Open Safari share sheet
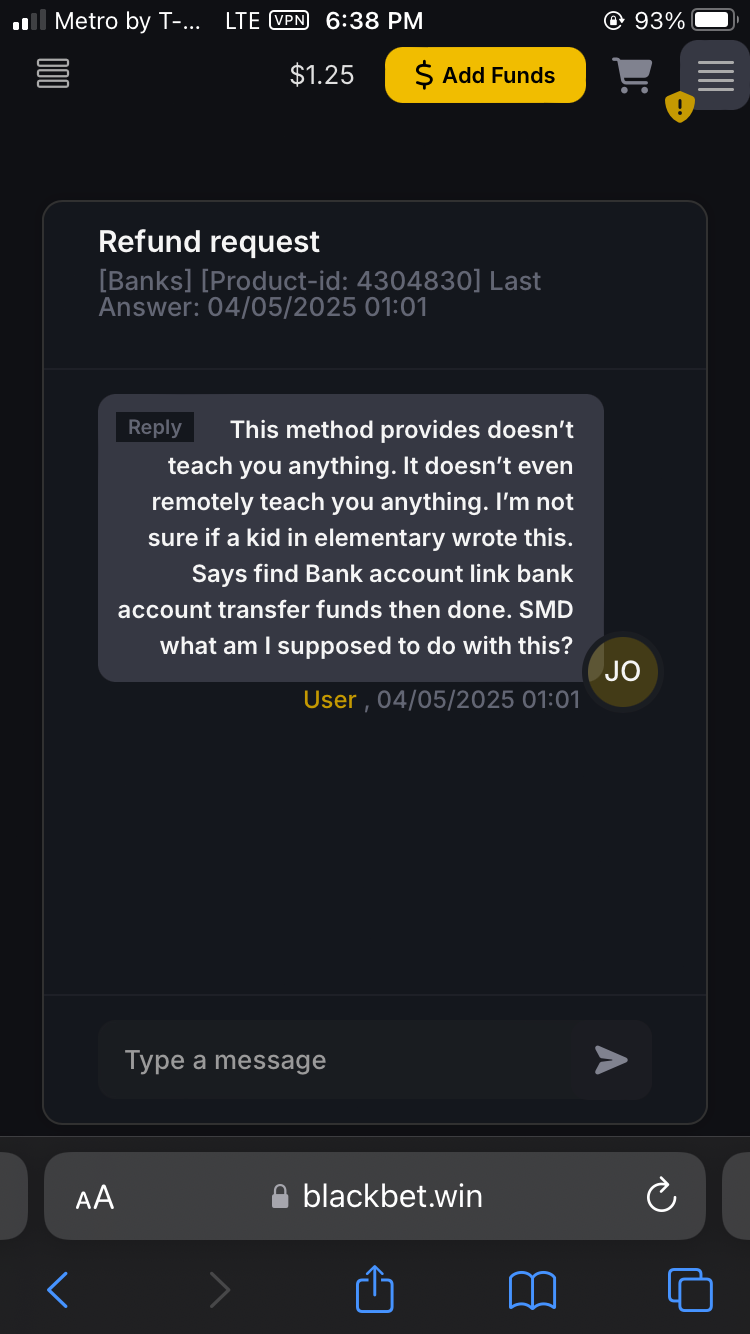The width and height of the screenshot is (750, 1334). click(375, 1288)
